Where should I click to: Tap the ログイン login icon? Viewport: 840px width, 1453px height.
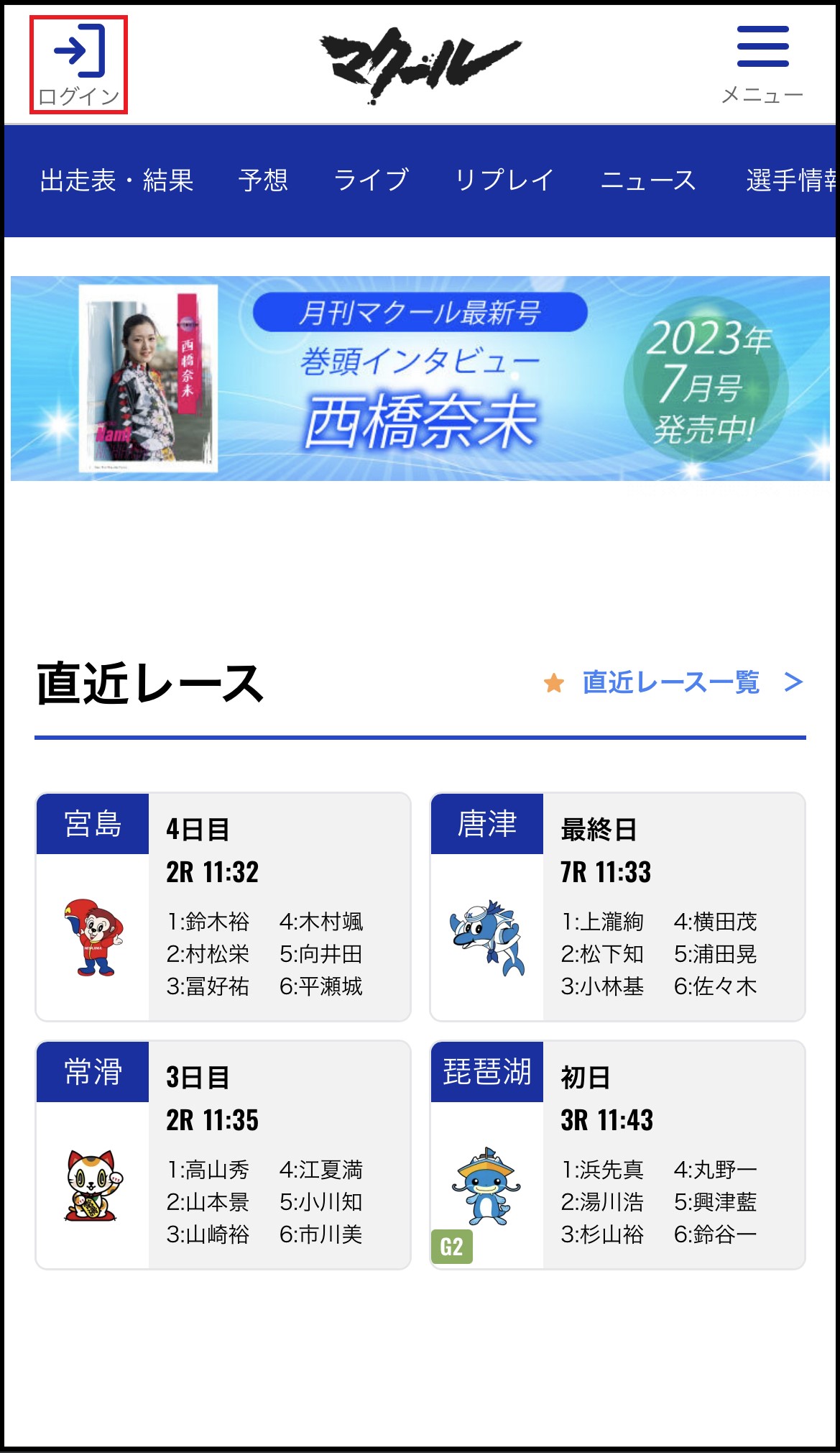tap(78, 65)
